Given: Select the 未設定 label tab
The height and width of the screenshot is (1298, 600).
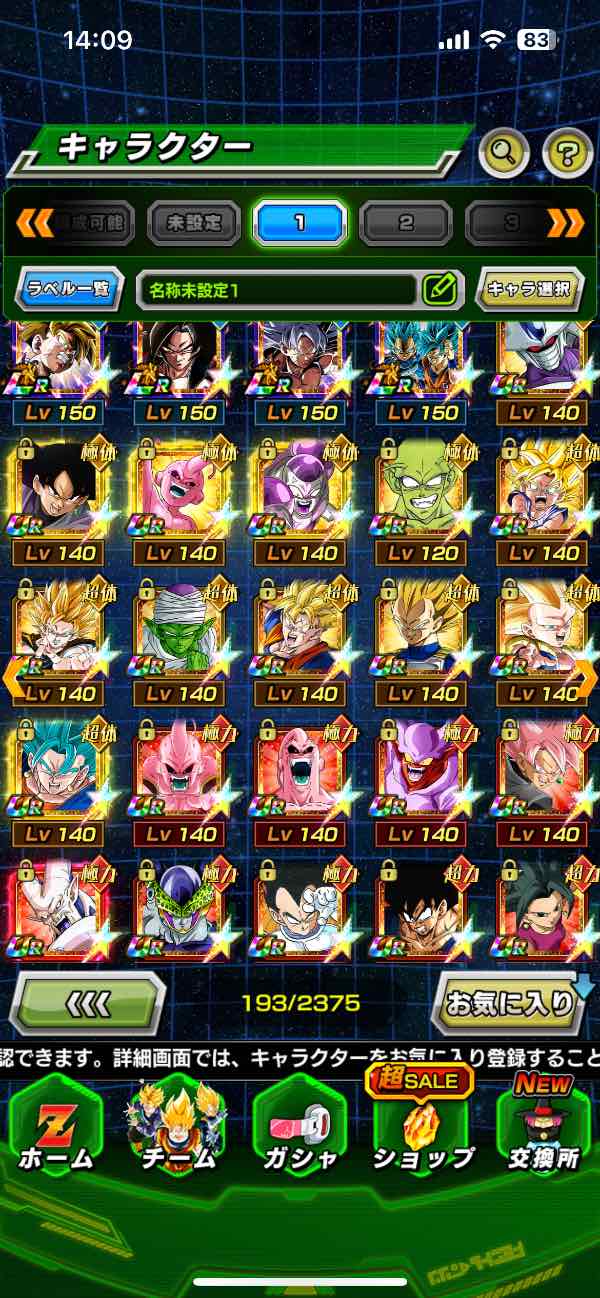Looking at the screenshot, I should [x=195, y=222].
